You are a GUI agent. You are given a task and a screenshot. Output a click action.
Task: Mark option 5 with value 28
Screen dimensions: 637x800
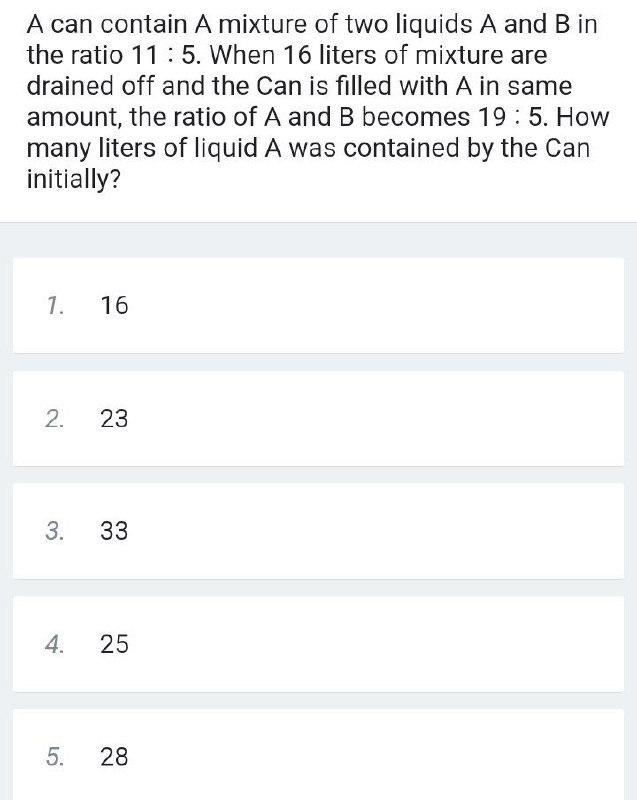pyautogui.click(x=317, y=756)
